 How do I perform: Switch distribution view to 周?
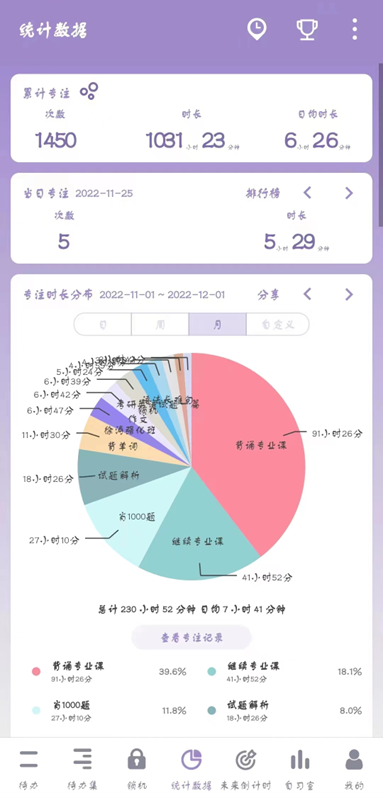coord(160,324)
